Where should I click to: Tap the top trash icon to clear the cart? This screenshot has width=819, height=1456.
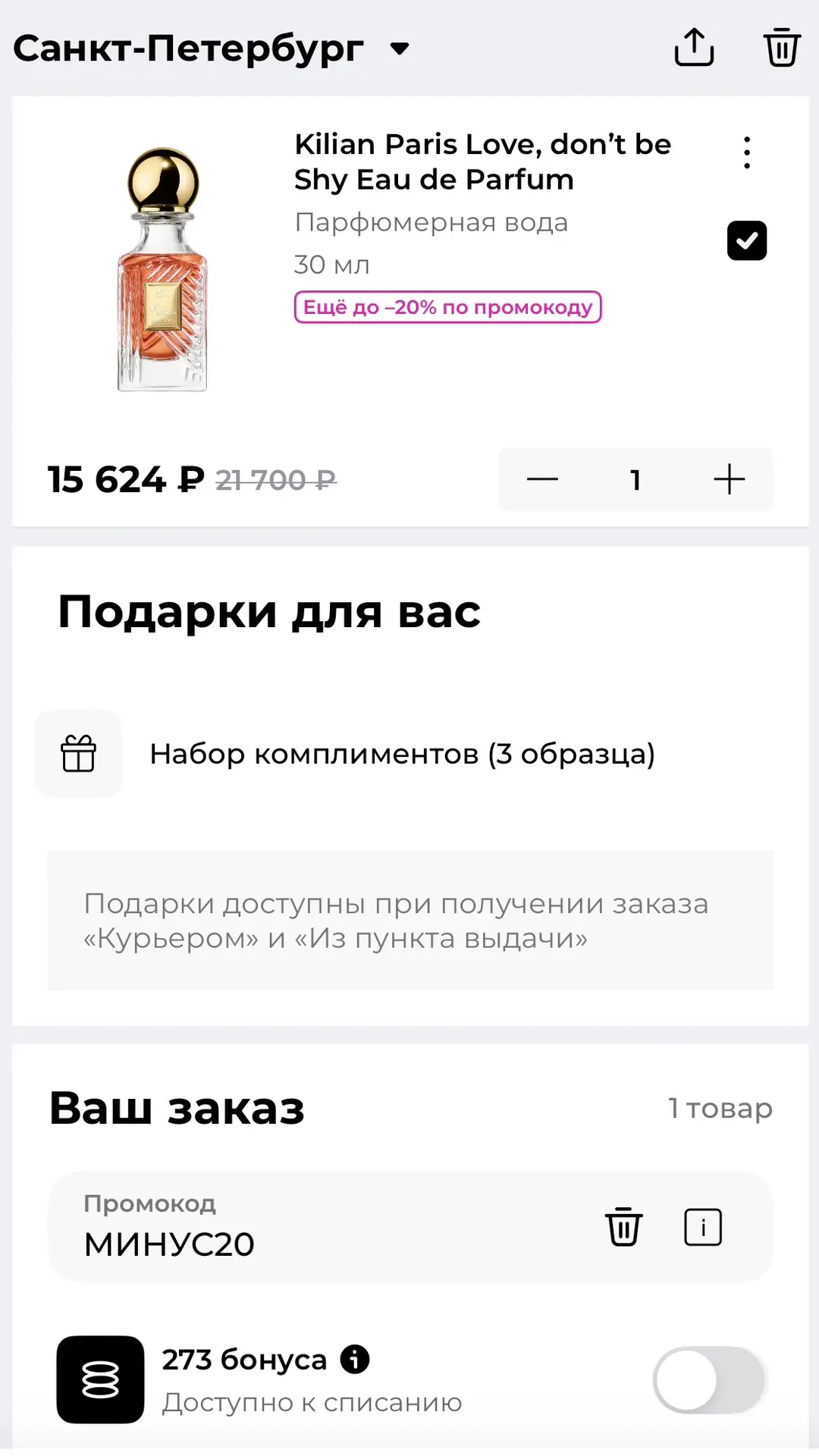782,47
